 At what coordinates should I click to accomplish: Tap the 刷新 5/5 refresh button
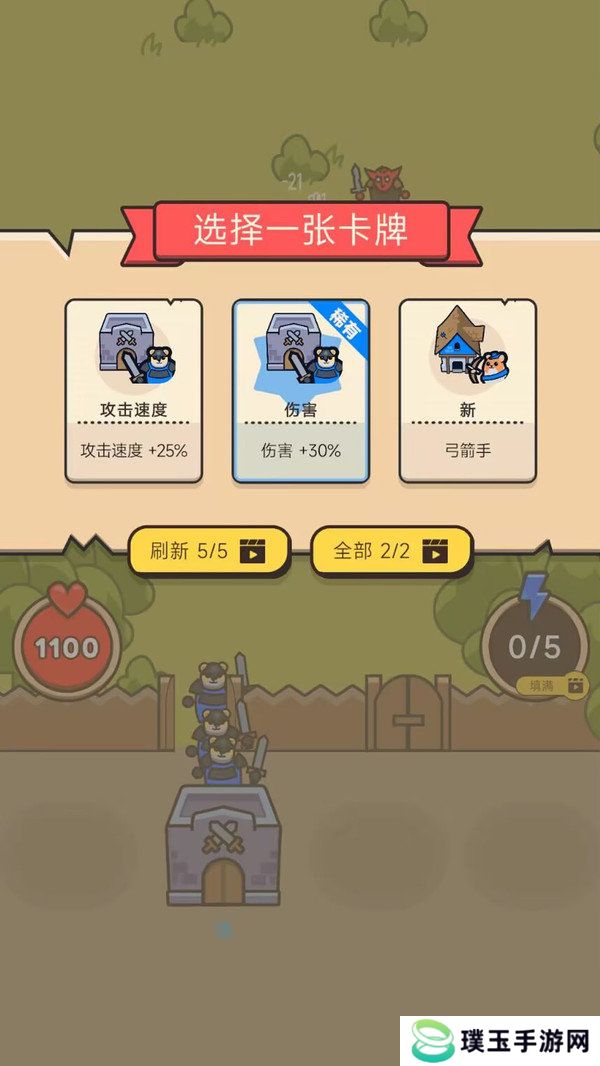pyautogui.click(x=209, y=551)
